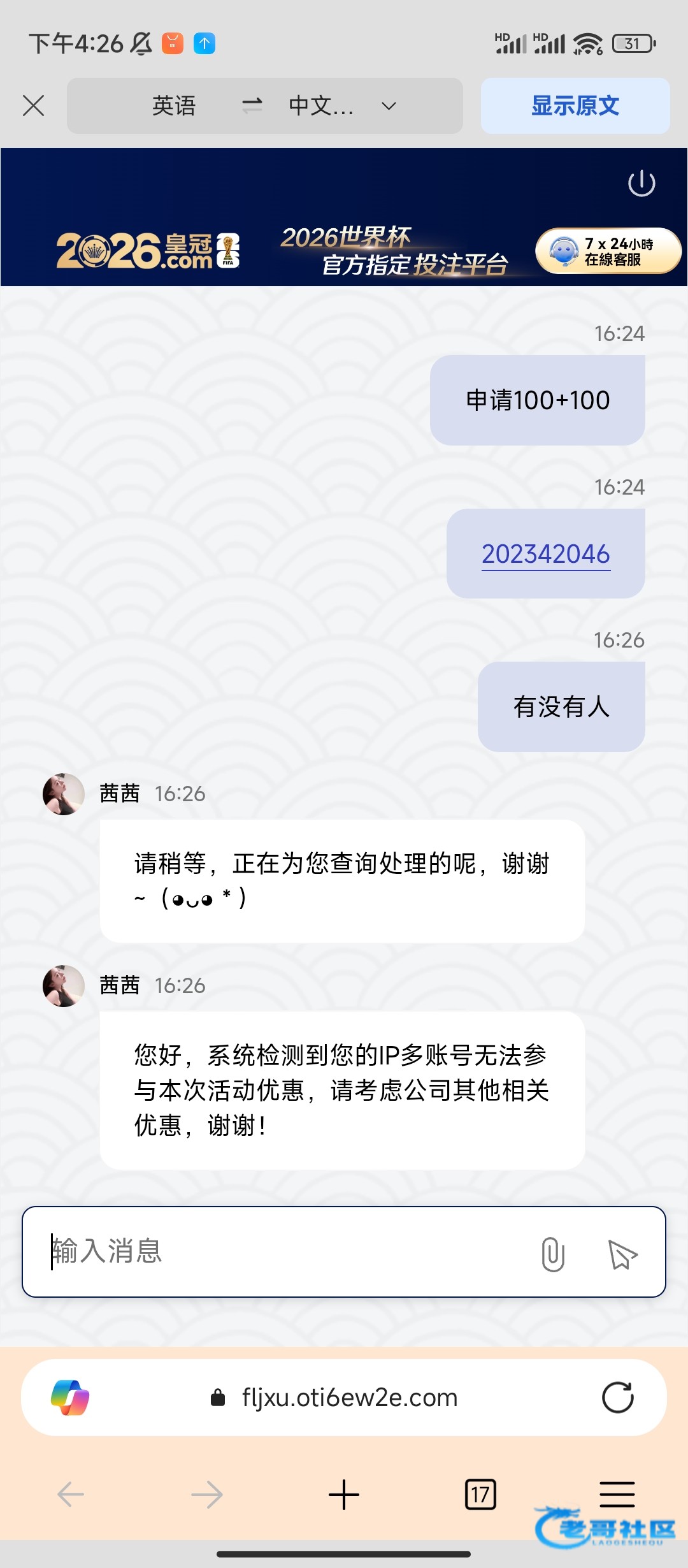Viewport: 688px width, 1568px height.
Task: Go back to the previous page
Action: point(71,1494)
